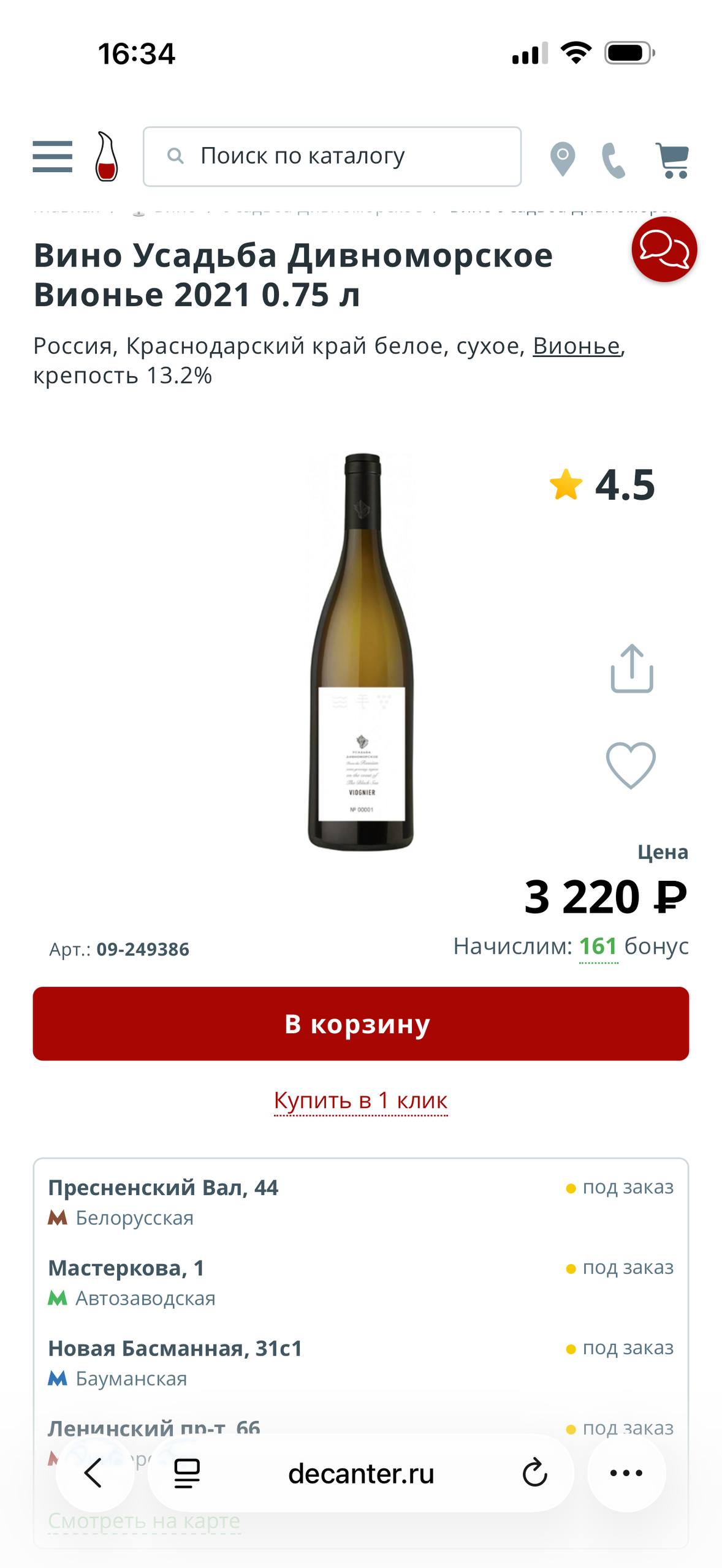Tap the 161 bonus points link
The height and width of the screenshot is (1568, 722).
[x=598, y=946]
